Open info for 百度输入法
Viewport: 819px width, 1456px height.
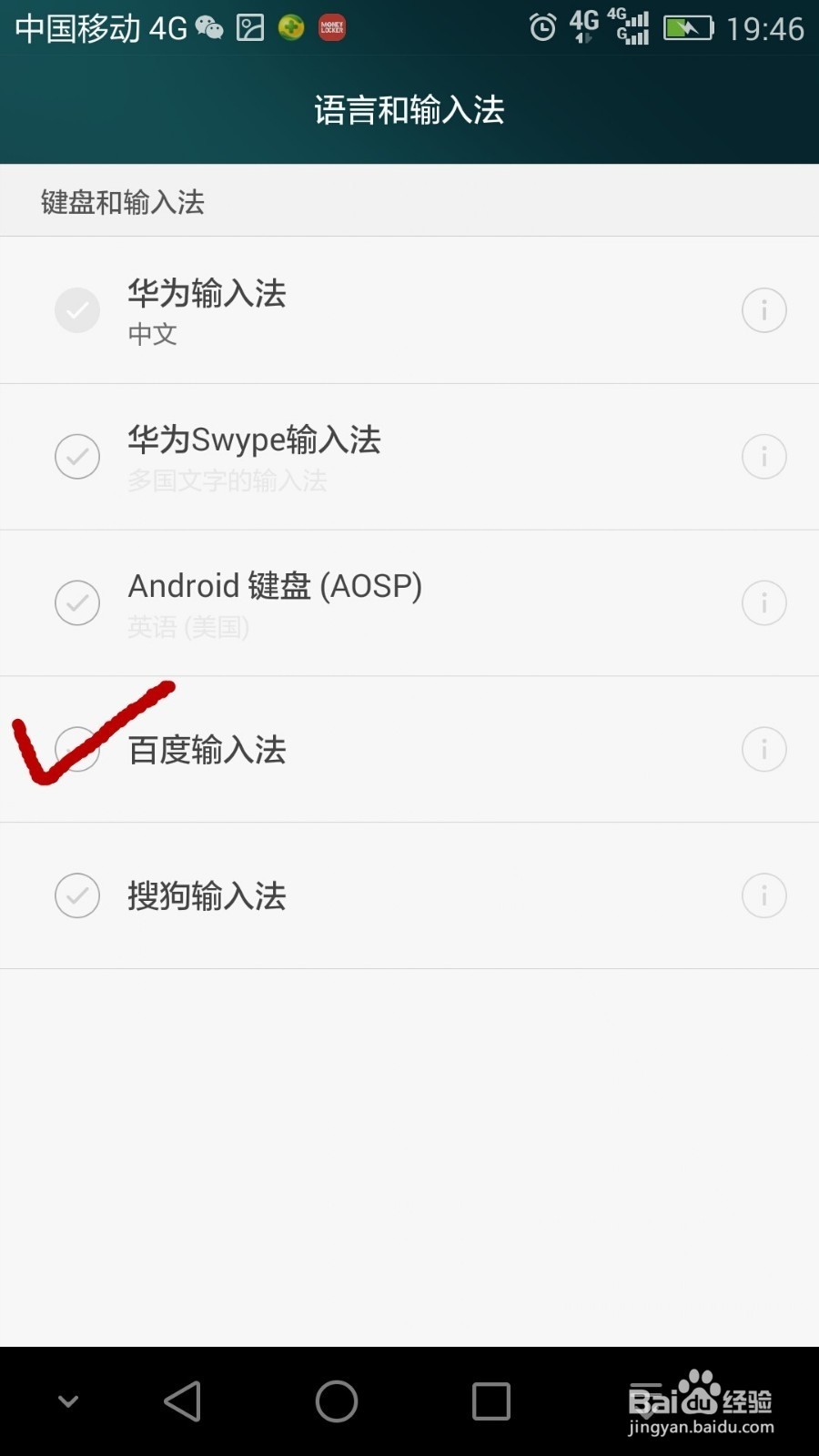pos(763,750)
